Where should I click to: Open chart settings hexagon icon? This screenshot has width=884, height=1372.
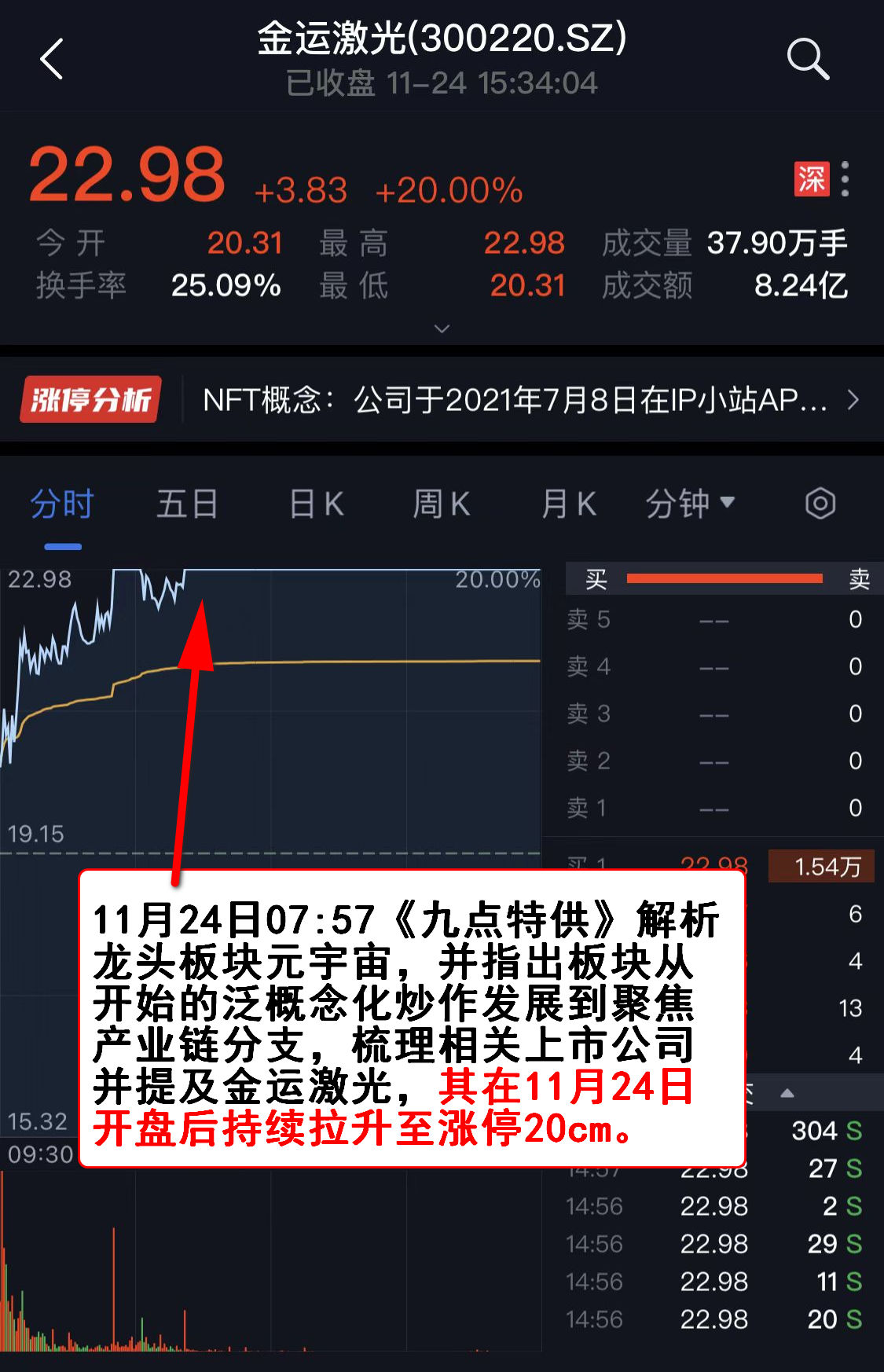820,504
